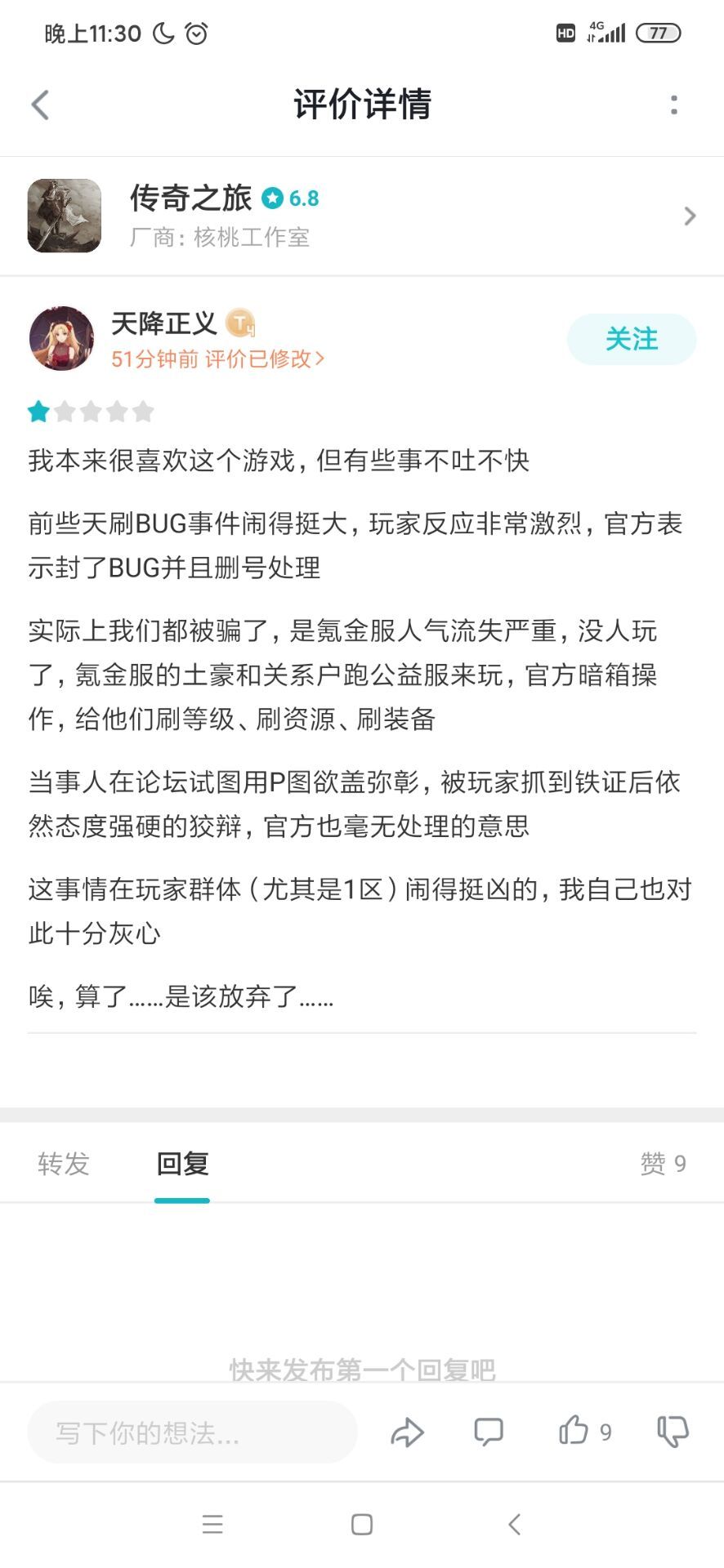Dislike this review with thumbs-down
Image resolution: width=724 pixels, height=1568 pixels.
pos(673,1432)
